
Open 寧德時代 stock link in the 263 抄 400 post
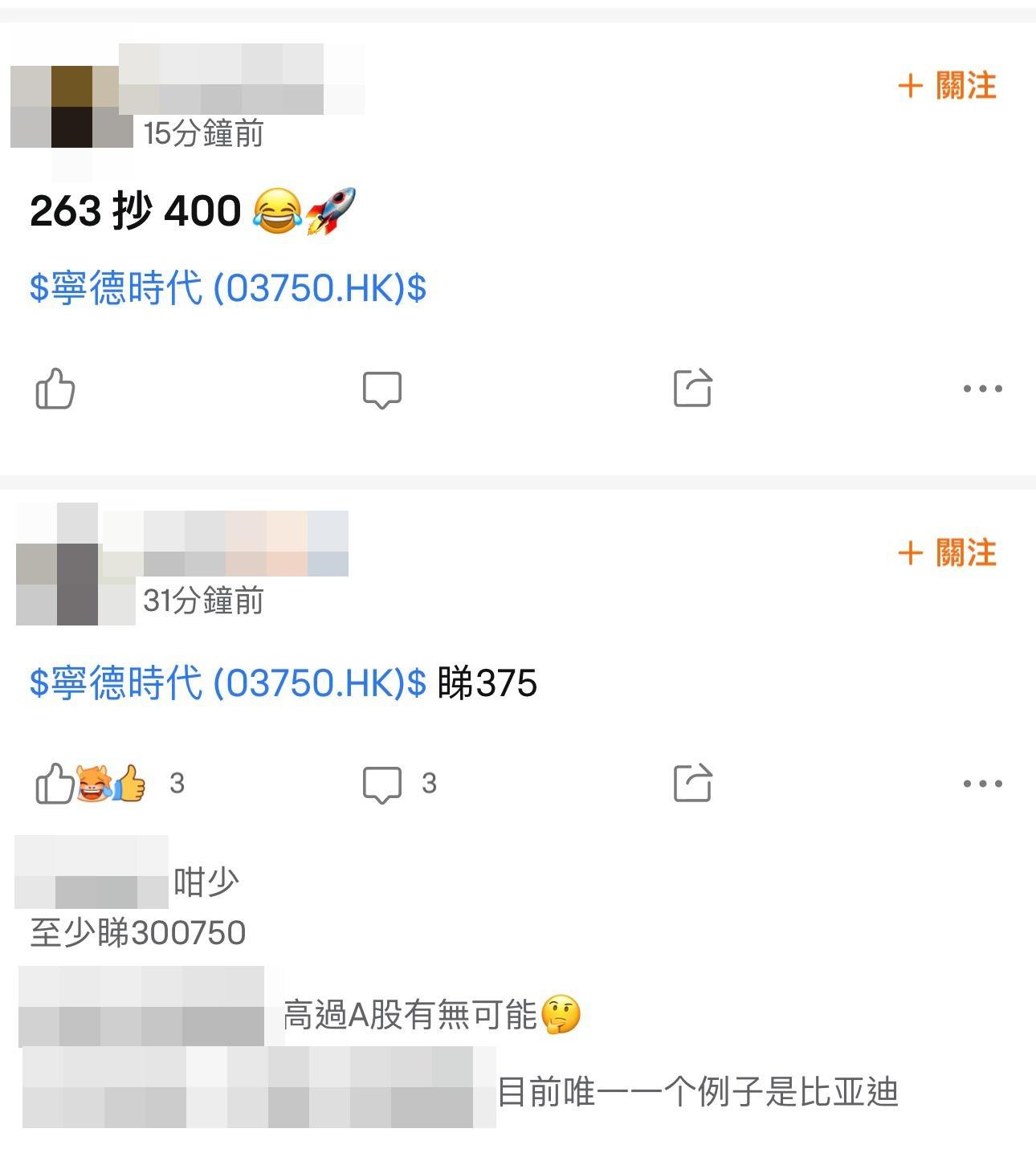click(227, 288)
